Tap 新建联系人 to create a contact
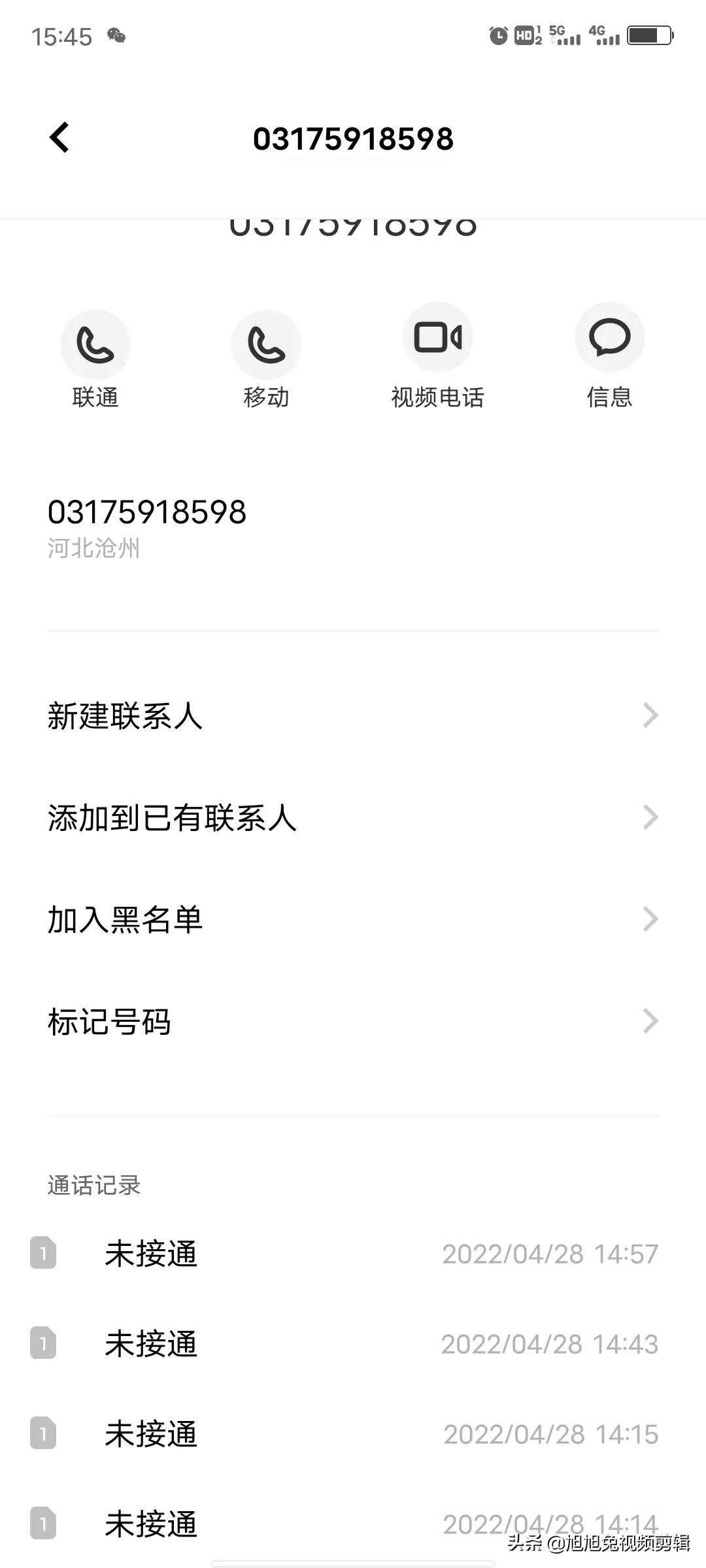The height and width of the screenshot is (1568, 706). [x=124, y=715]
